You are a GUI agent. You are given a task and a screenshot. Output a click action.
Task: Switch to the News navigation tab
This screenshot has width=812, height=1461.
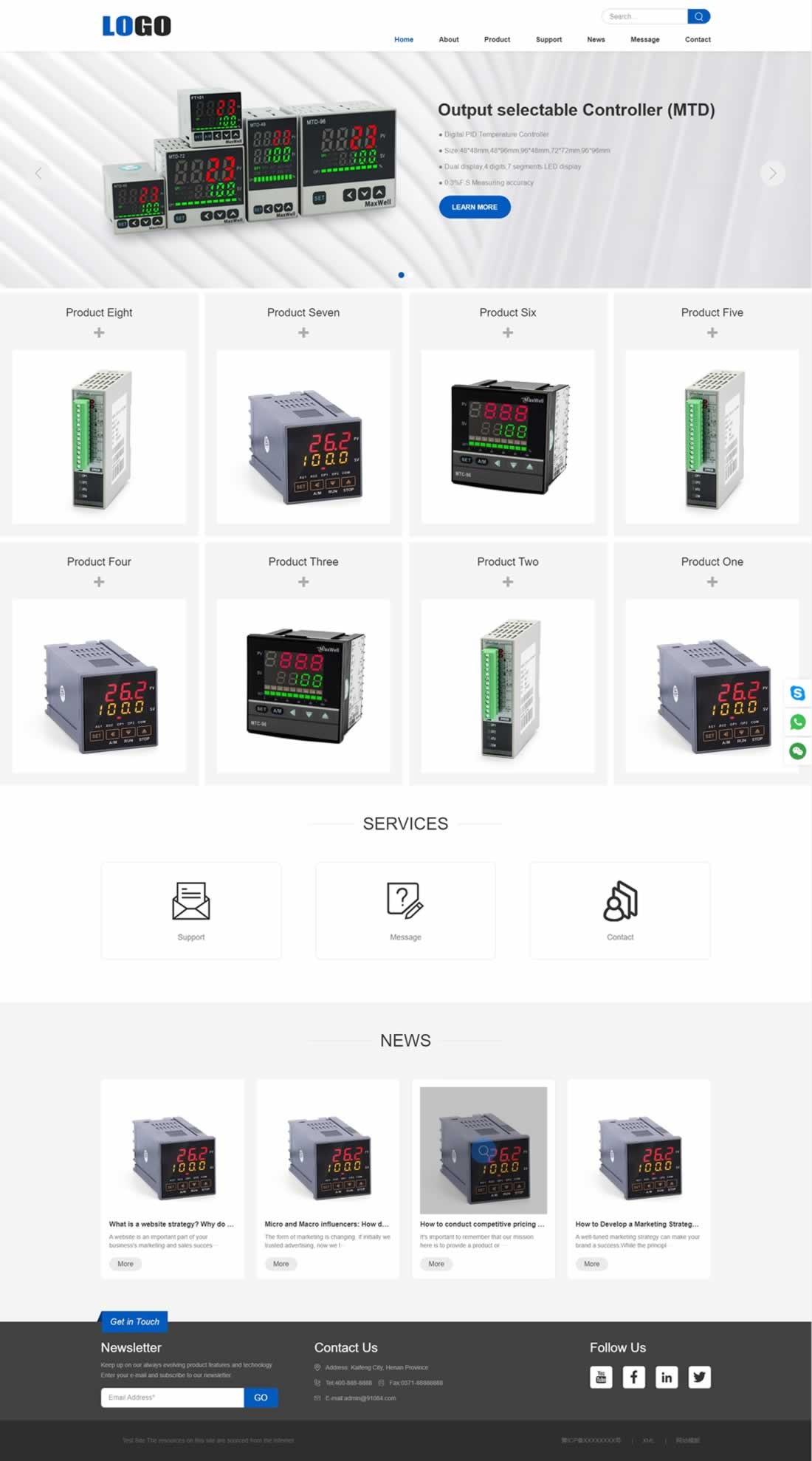tap(596, 40)
